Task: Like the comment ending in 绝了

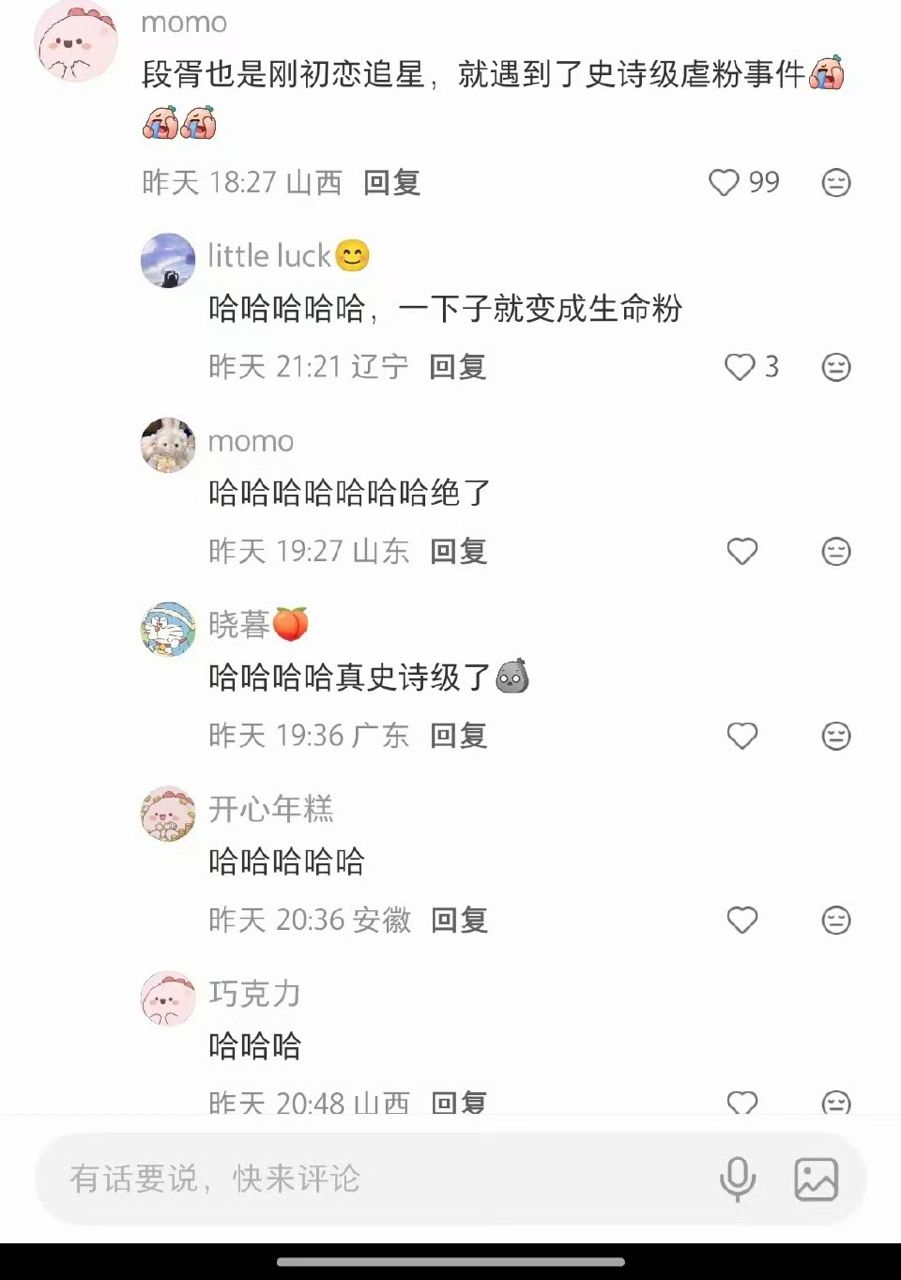Action: point(742,551)
